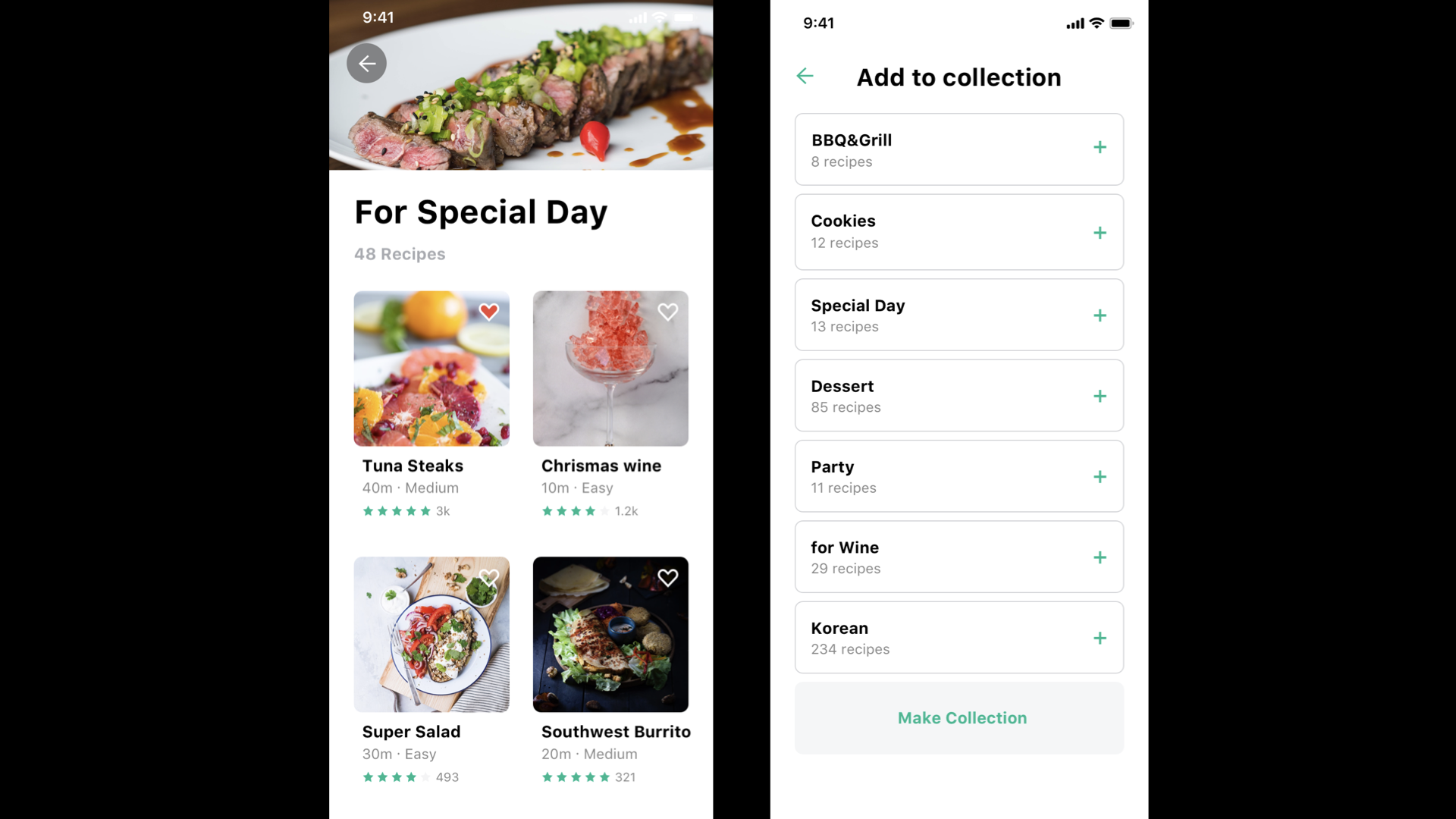This screenshot has width=1456, height=819.
Task: Open the Tuna Steaks recipe card
Action: tap(431, 369)
